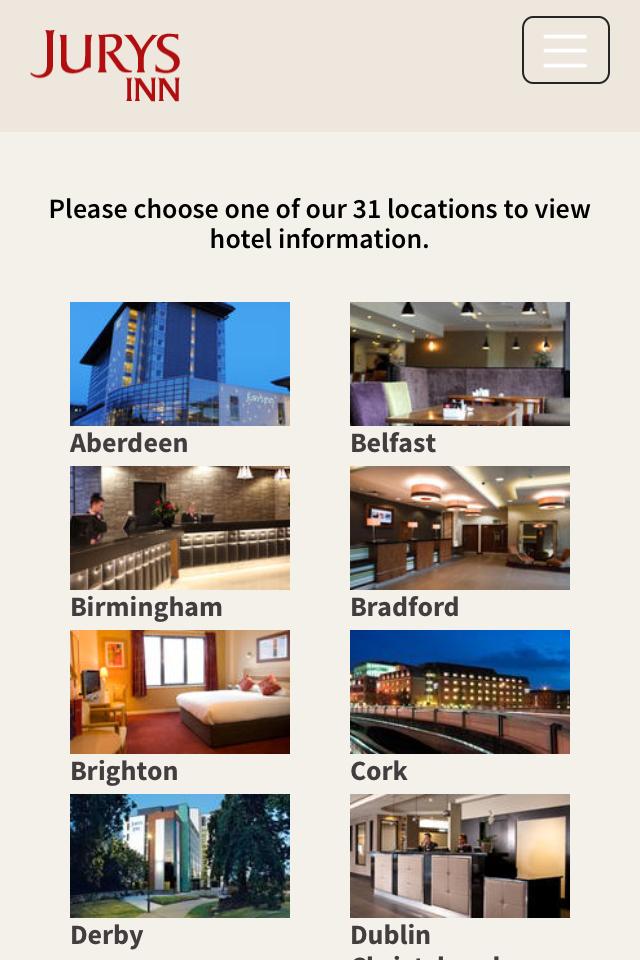Screen dimensions: 640x960
Task: Tap the Jurys Inn logo to go home
Action: 106,66
